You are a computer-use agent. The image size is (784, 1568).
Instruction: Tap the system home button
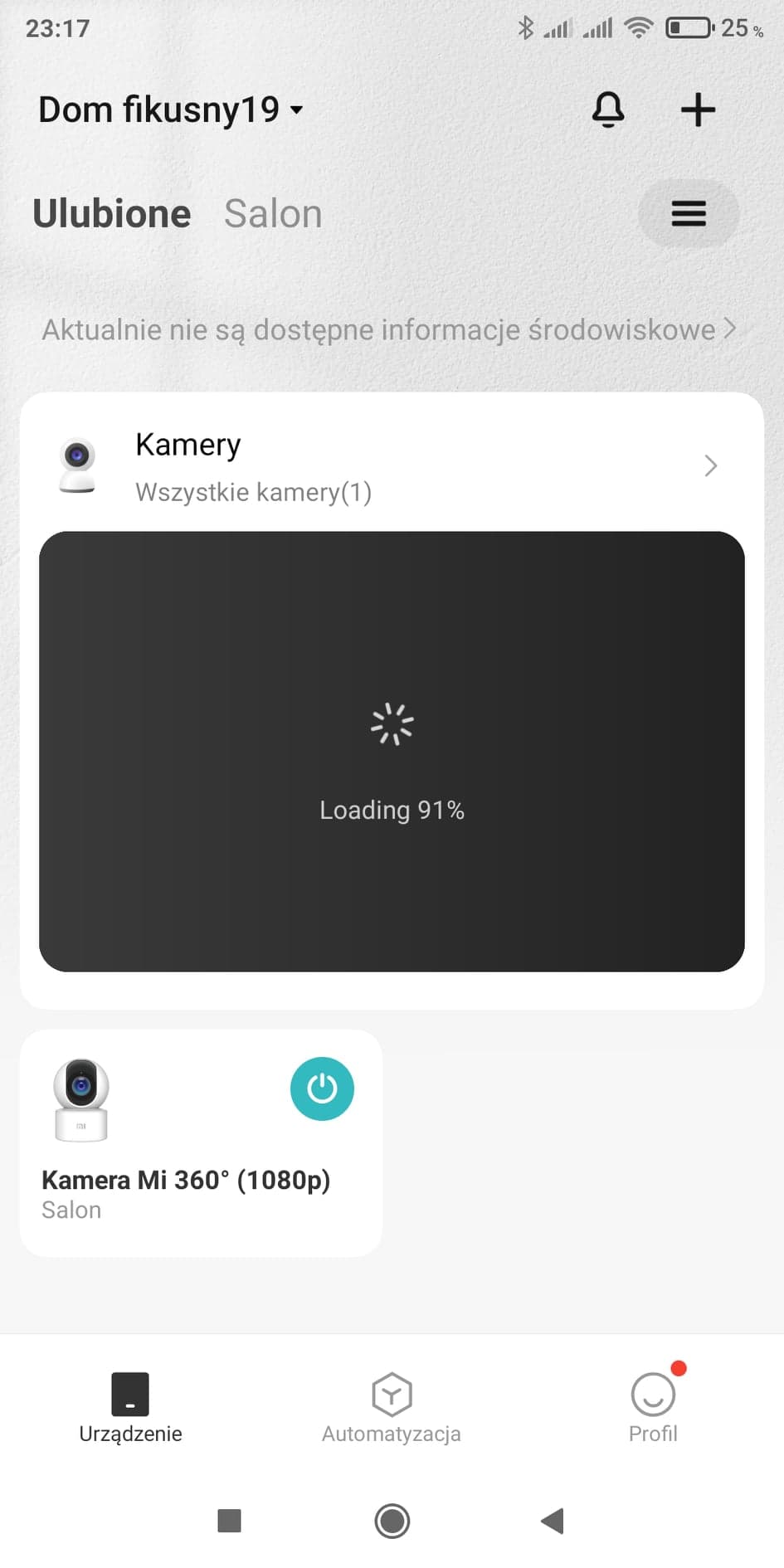(392, 1521)
